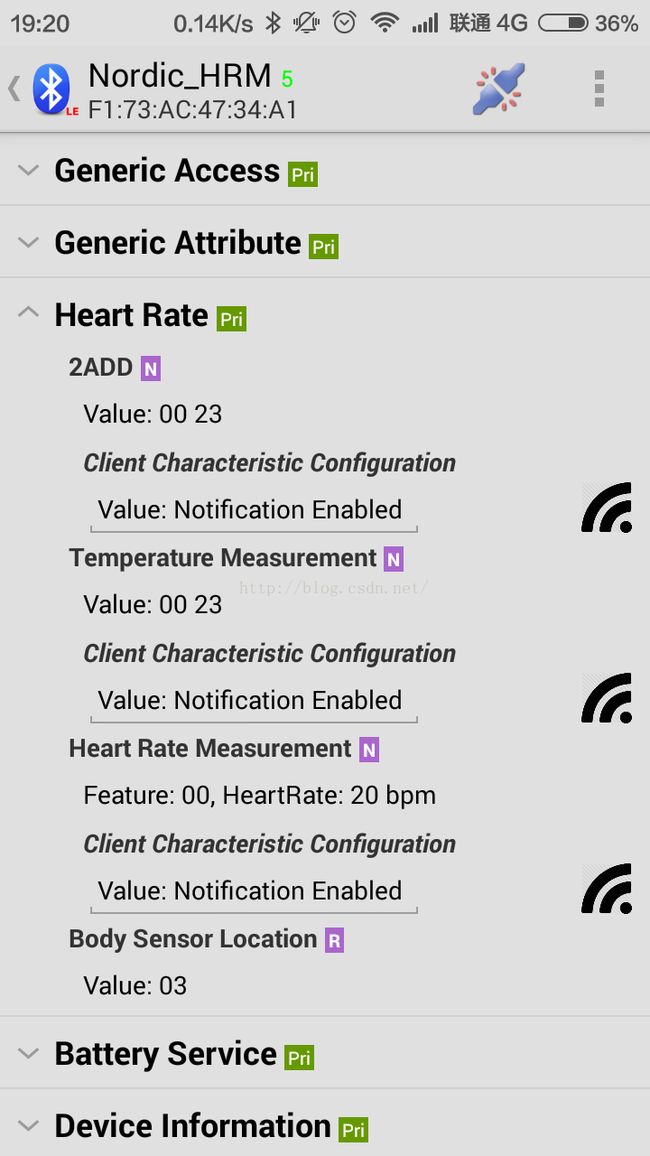The height and width of the screenshot is (1156, 650).
Task: Expand the Generic Attribute service
Action: 325,242
